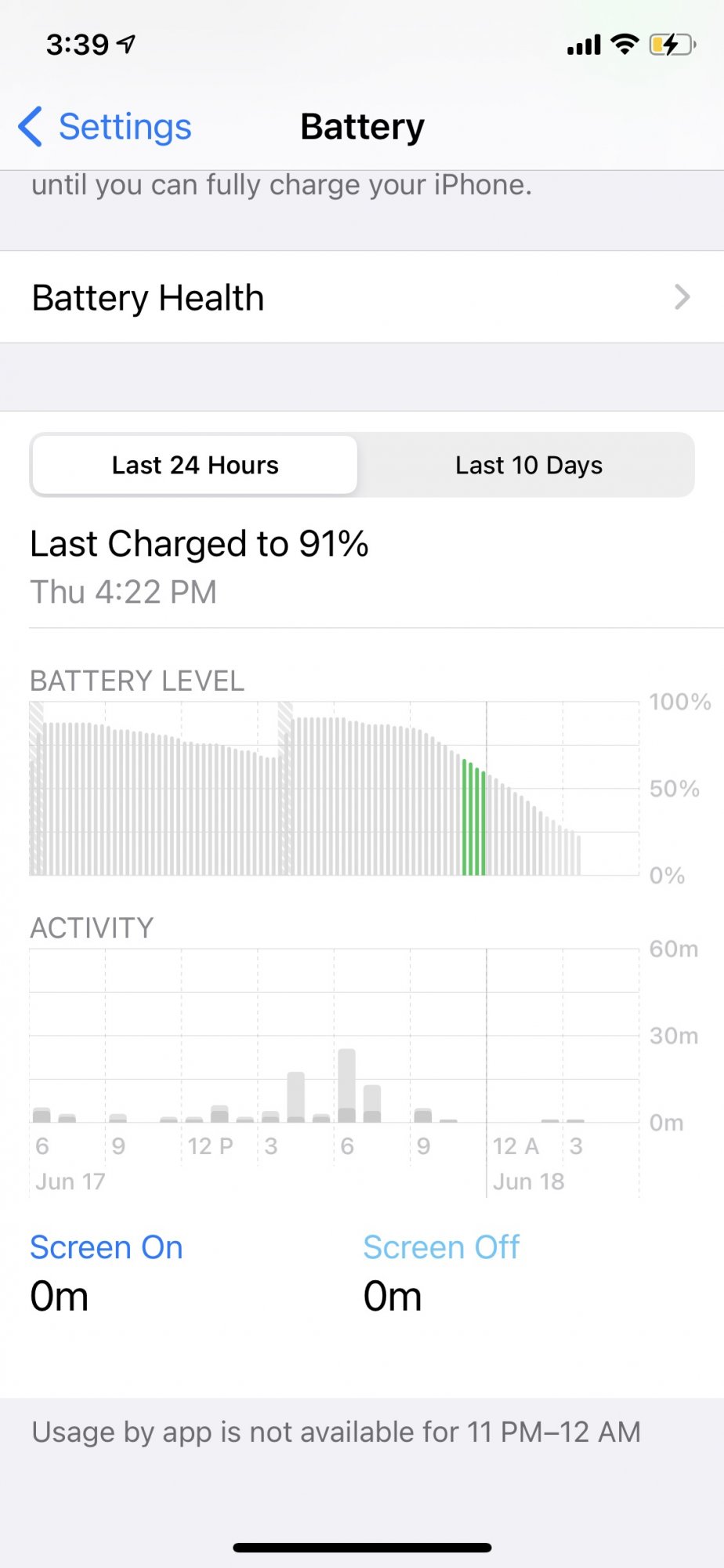
Task: Select the Last 24 Hours segment
Action: click(195, 465)
